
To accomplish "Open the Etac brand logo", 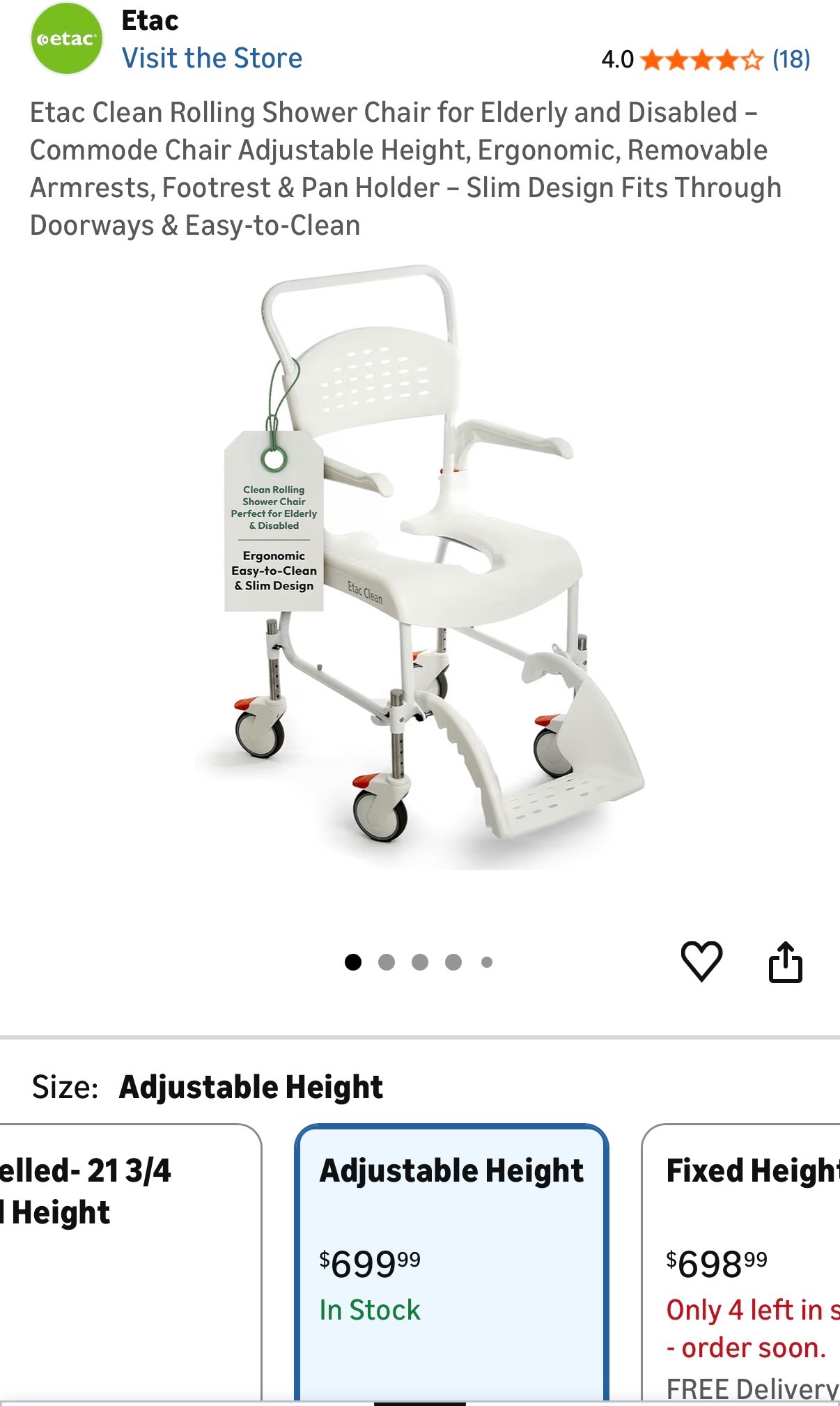I will pyautogui.click(x=67, y=39).
